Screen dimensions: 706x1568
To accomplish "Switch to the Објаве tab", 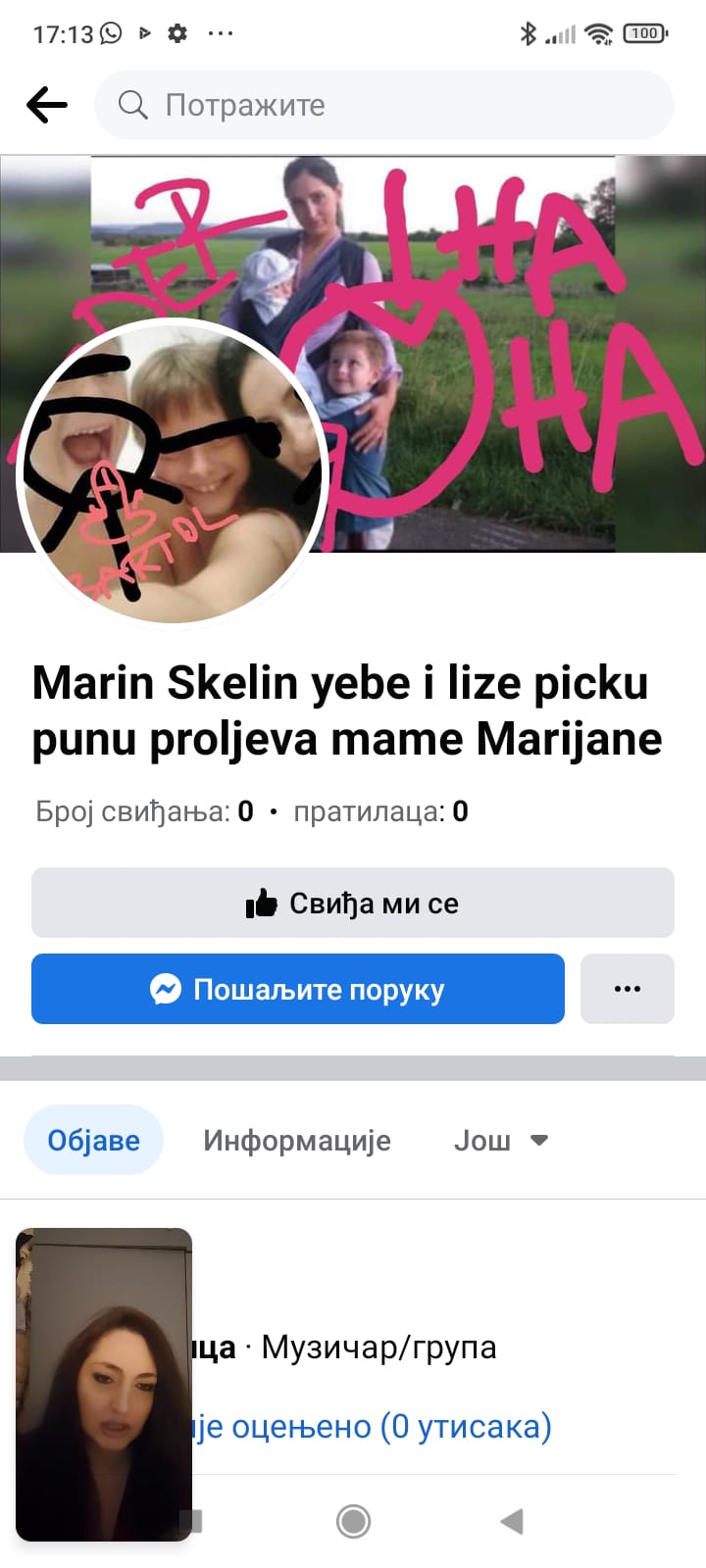I will click(93, 1140).
